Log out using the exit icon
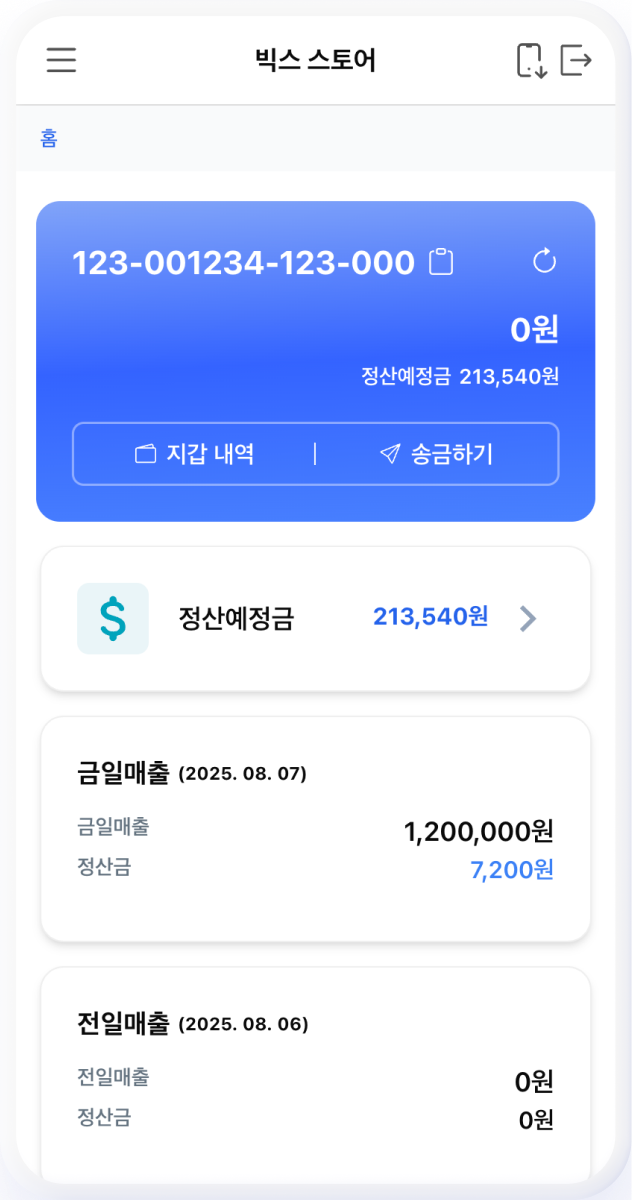Viewport: 632px width, 1200px height. tap(576, 60)
